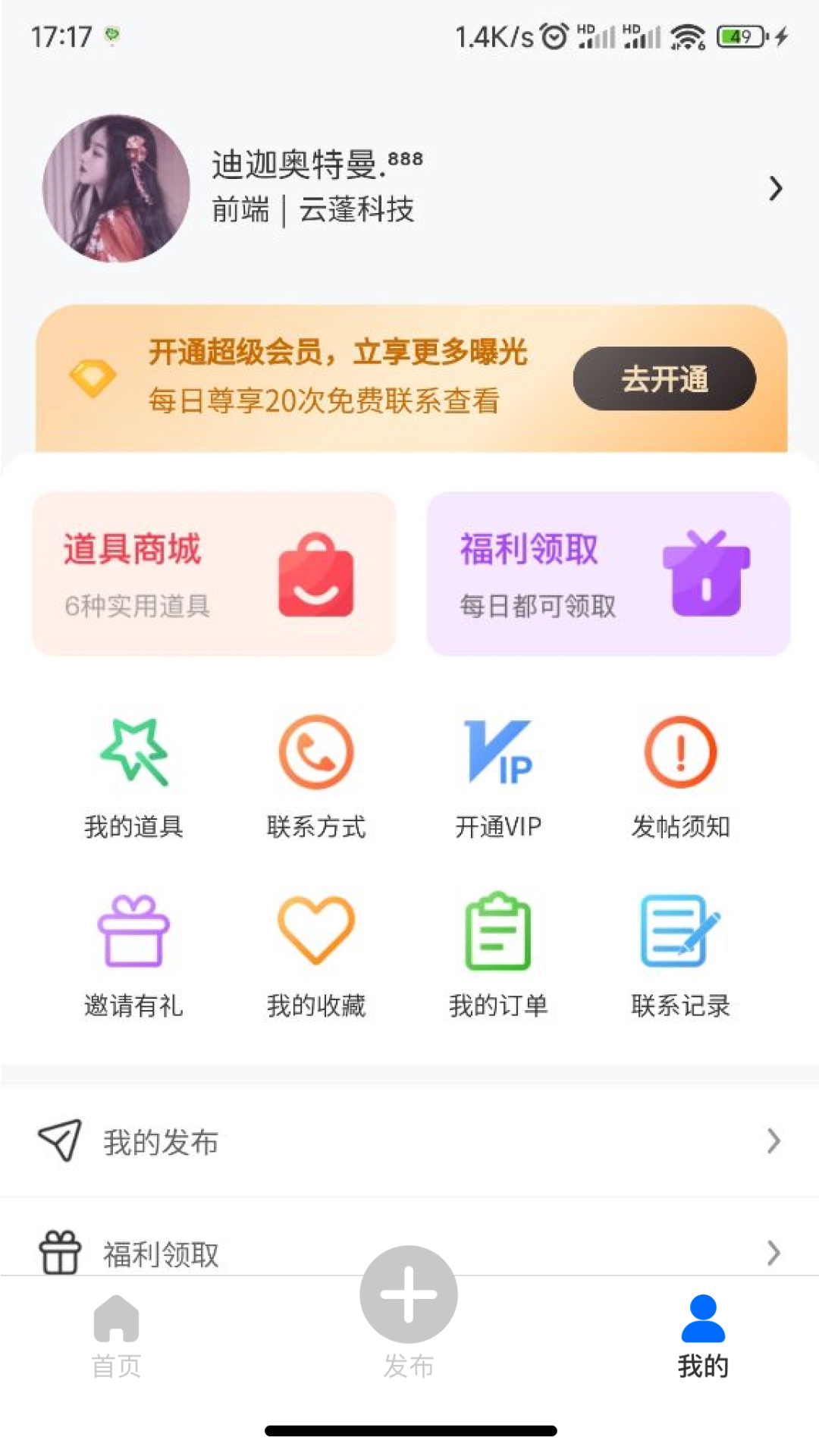Tap the 我的发布 paper plane icon
The image size is (819, 1456).
click(61, 1140)
